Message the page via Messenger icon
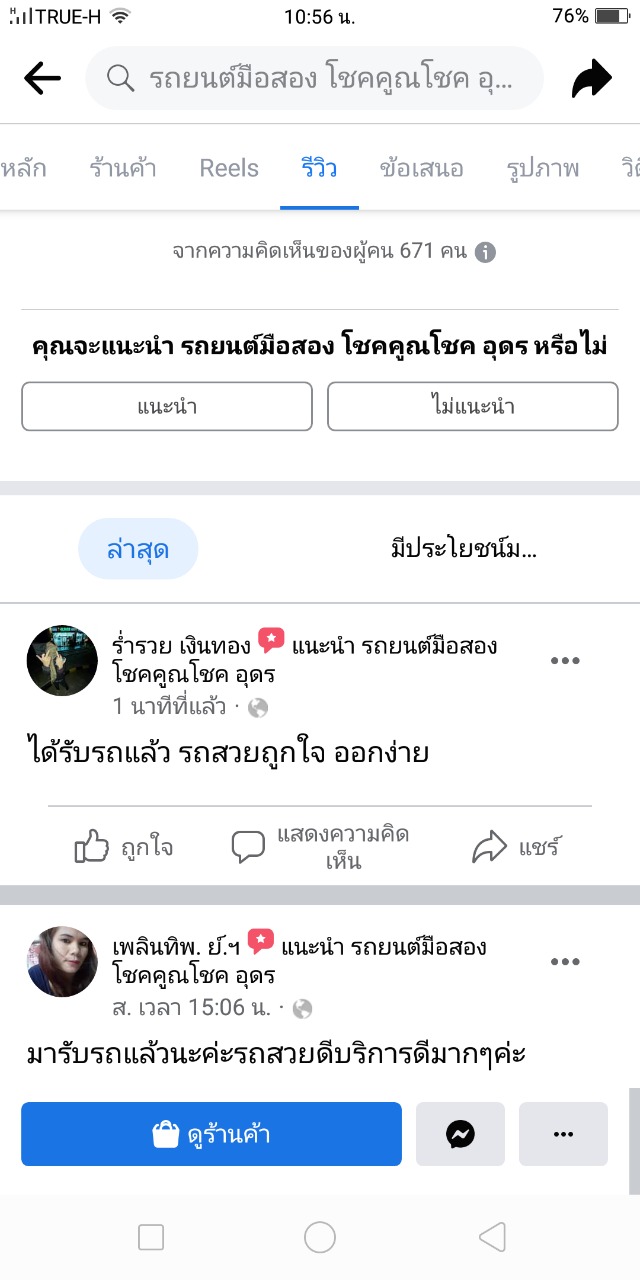This screenshot has width=640, height=1280. (460, 1134)
